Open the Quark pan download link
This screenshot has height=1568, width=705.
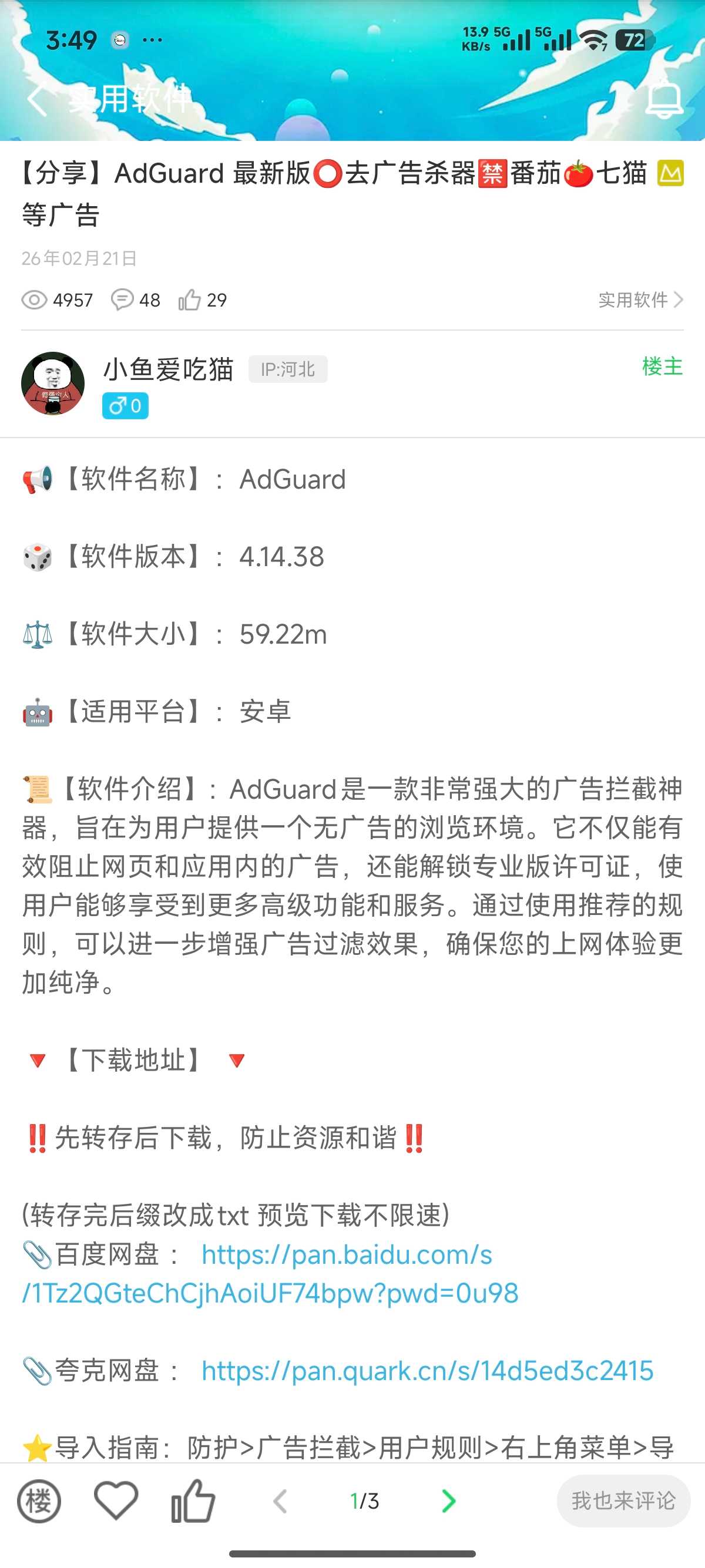tap(427, 1371)
